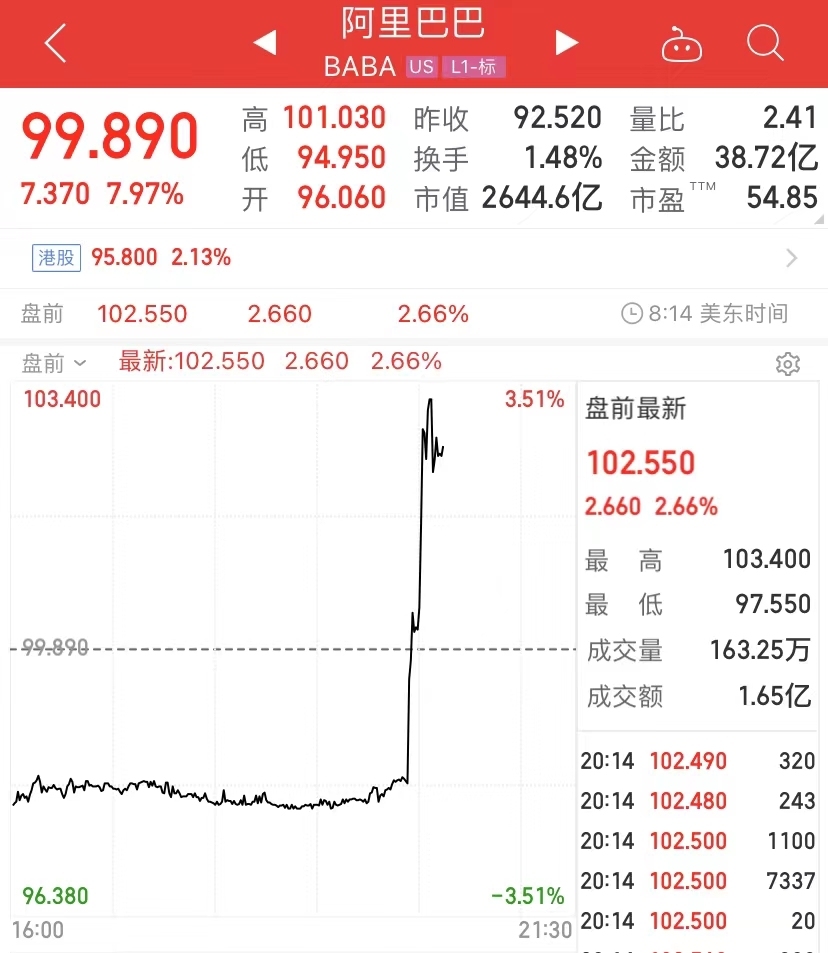Screen dimensions: 828x953
Task: Open the robot assistant icon
Action: (x=682, y=44)
